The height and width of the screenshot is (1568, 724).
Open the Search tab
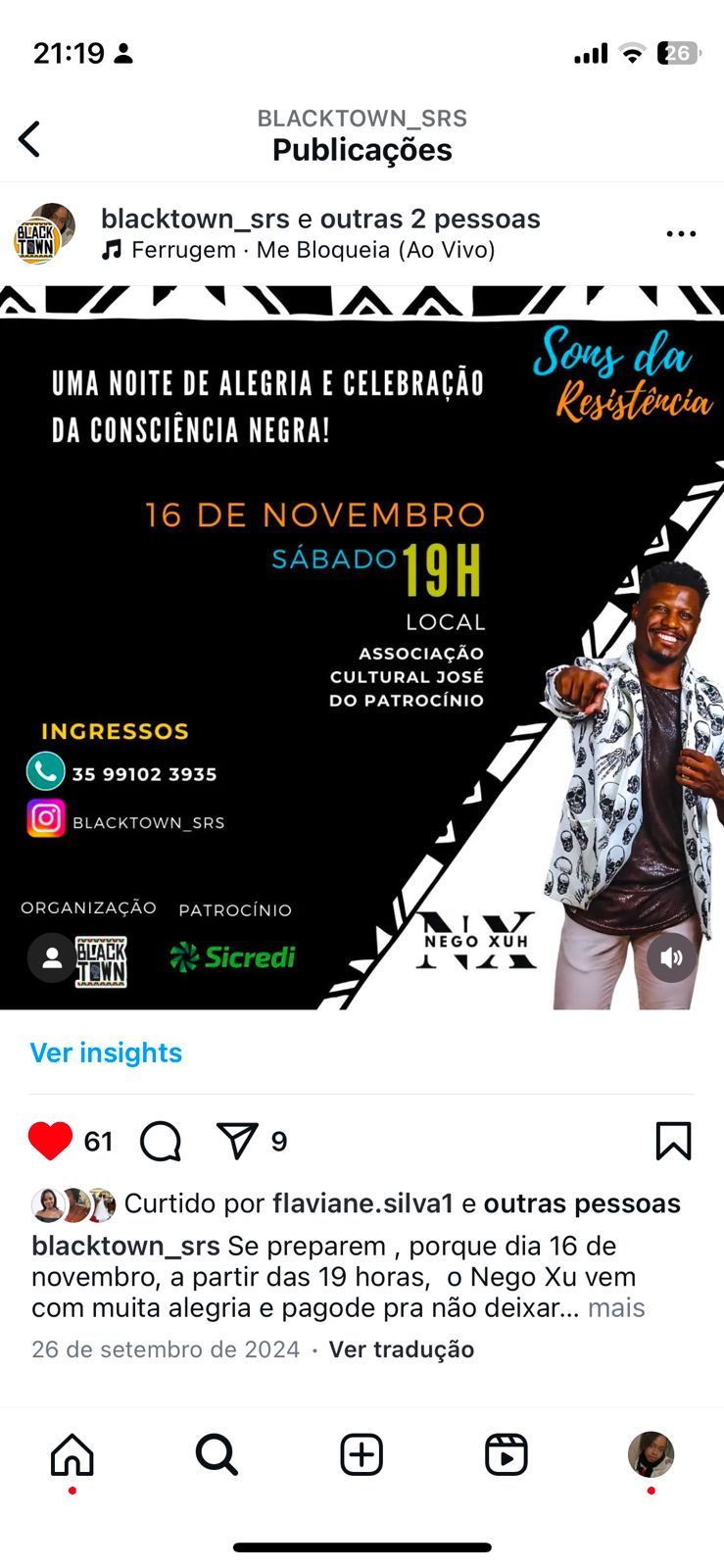[x=217, y=1454]
